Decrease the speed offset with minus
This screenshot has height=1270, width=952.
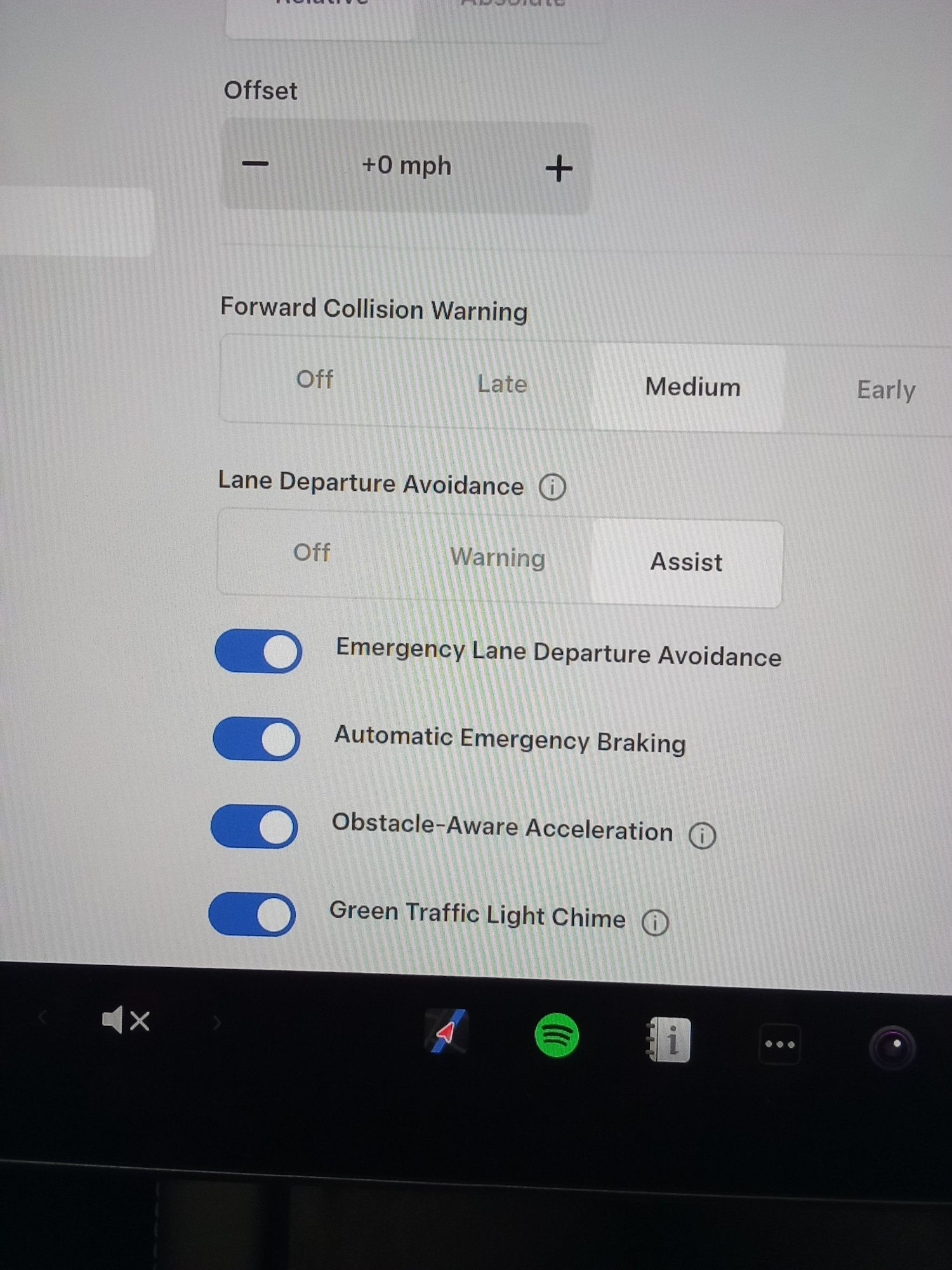click(x=255, y=164)
